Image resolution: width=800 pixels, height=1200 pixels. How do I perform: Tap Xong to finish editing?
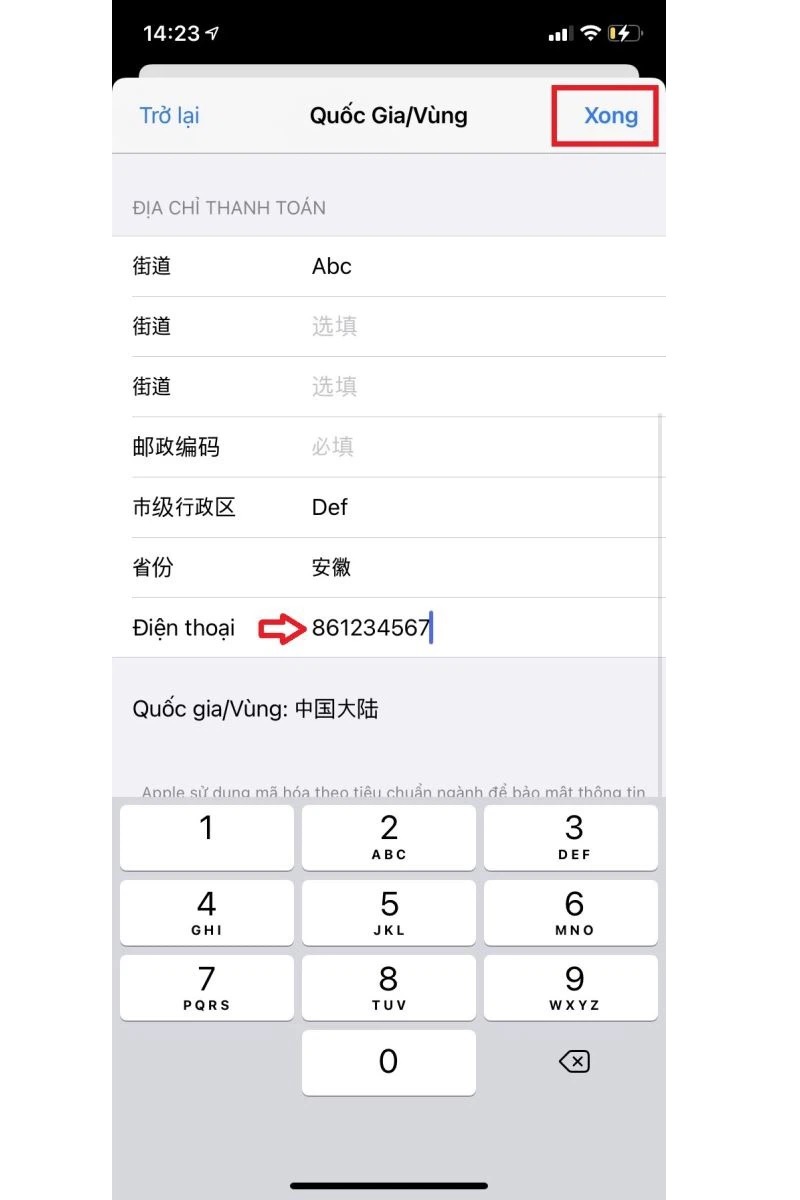coord(610,116)
